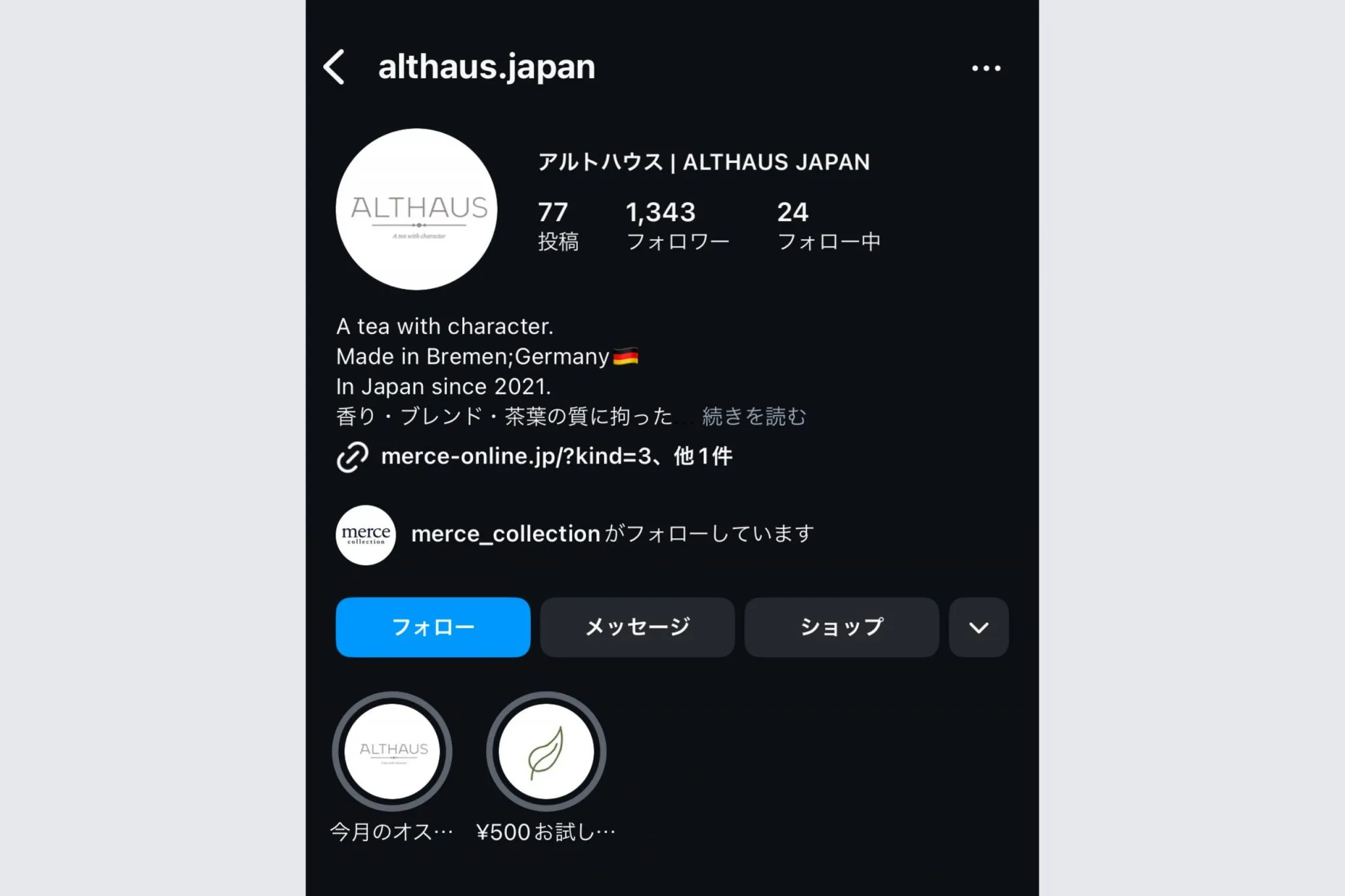Open the 1,343 フォロワー list
The width and height of the screenshot is (1345, 896).
coord(677,225)
